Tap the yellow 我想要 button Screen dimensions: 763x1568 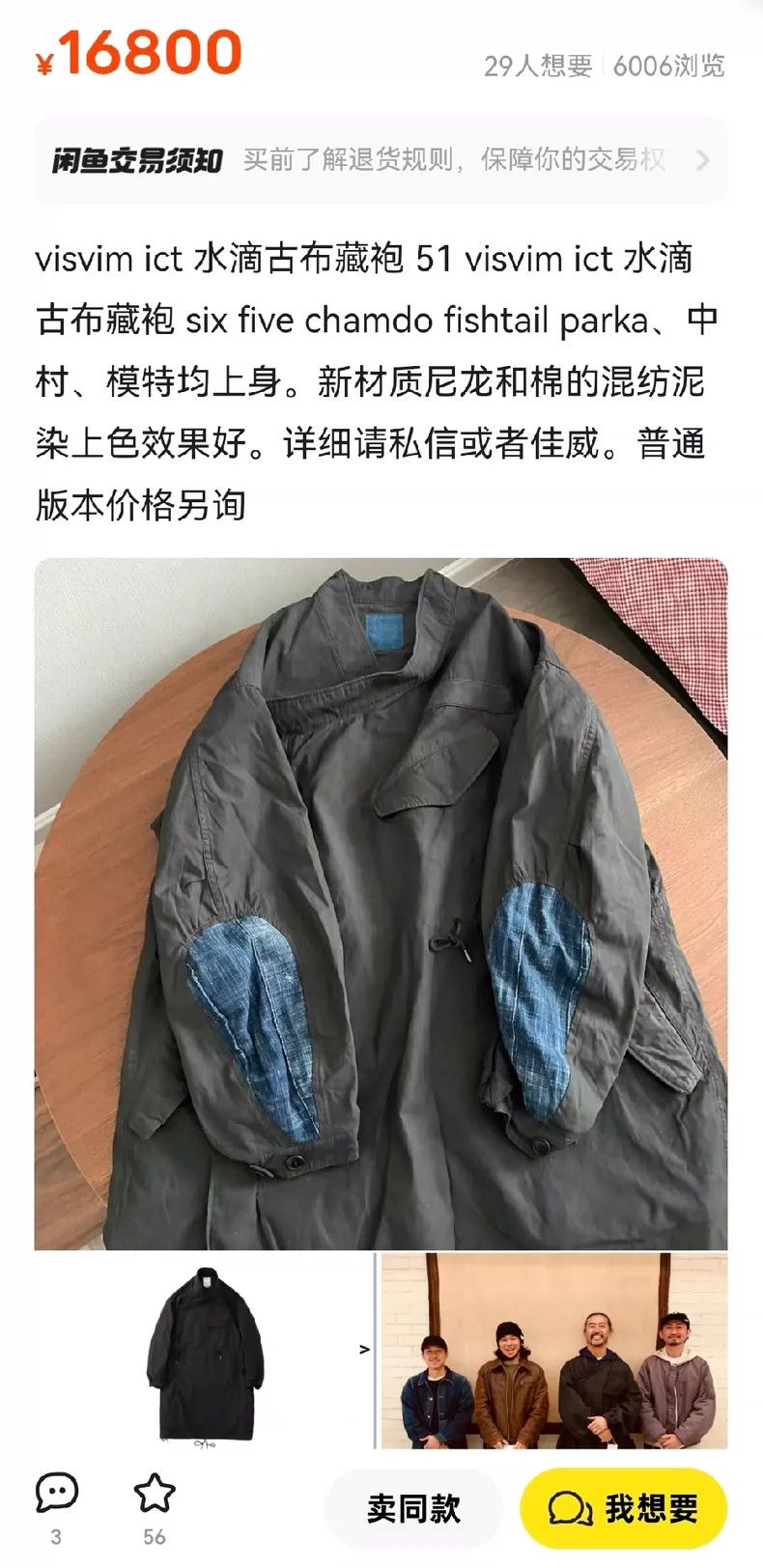tap(624, 1508)
